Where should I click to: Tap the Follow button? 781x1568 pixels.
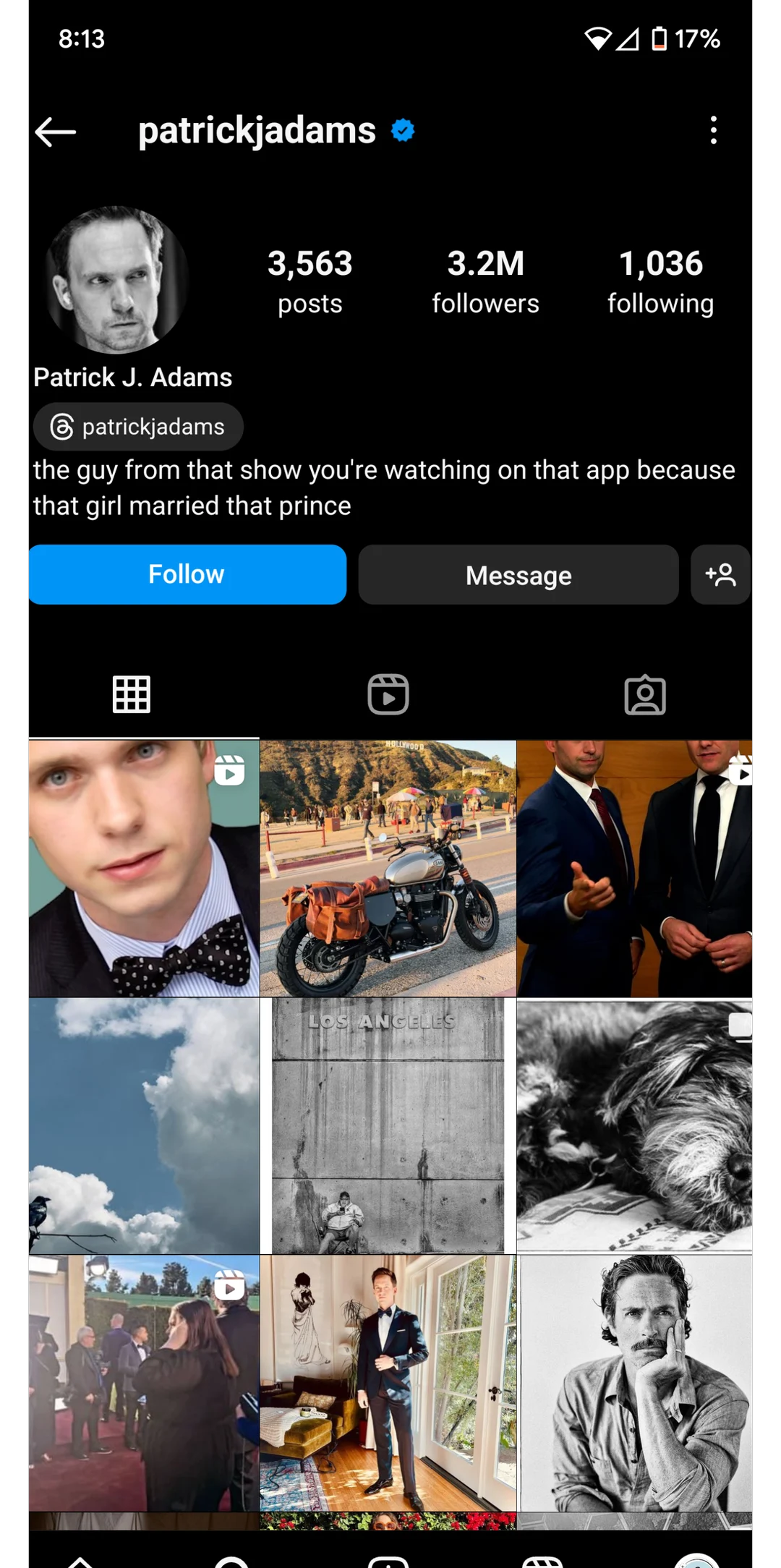pyautogui.click(x=187, y=574)
